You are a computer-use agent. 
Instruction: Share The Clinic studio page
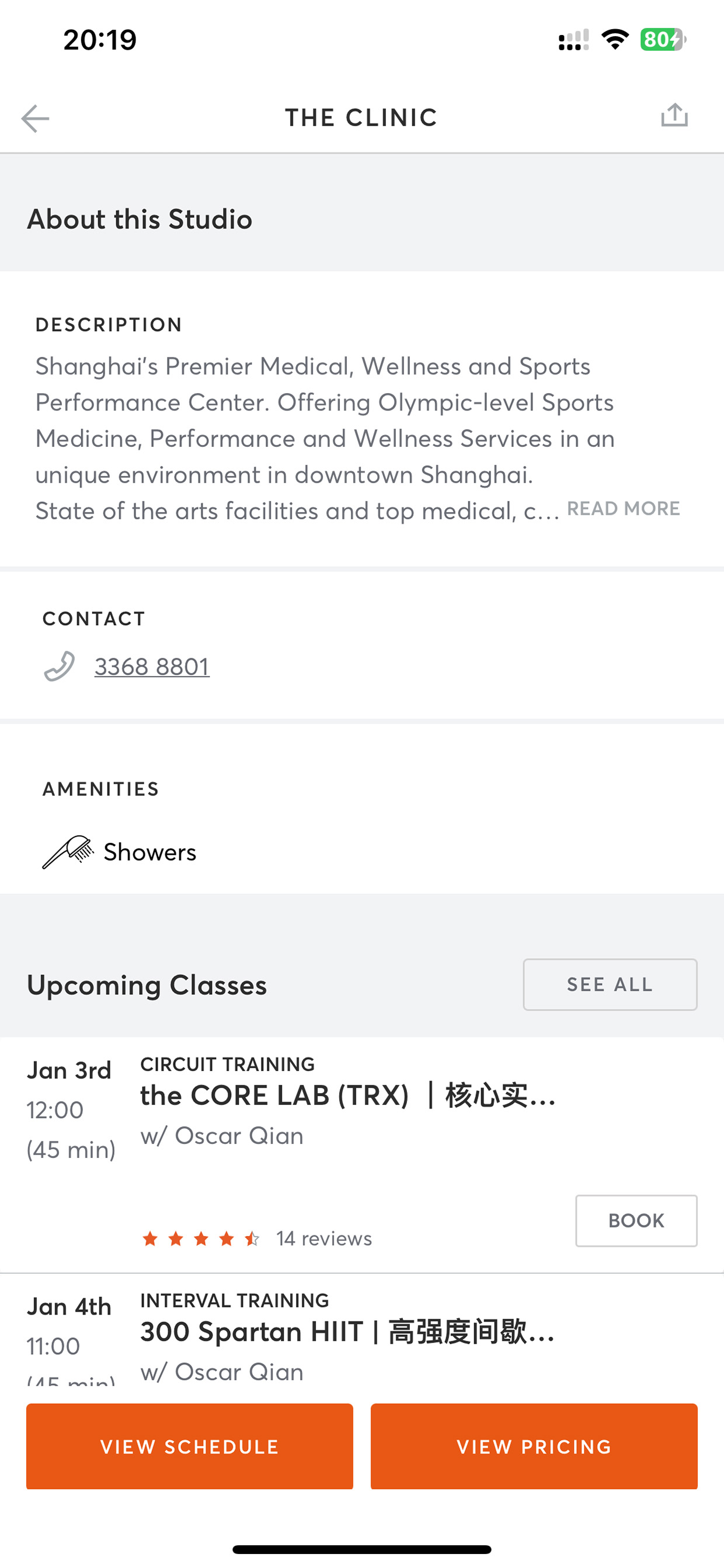click(x=674, y=115)
